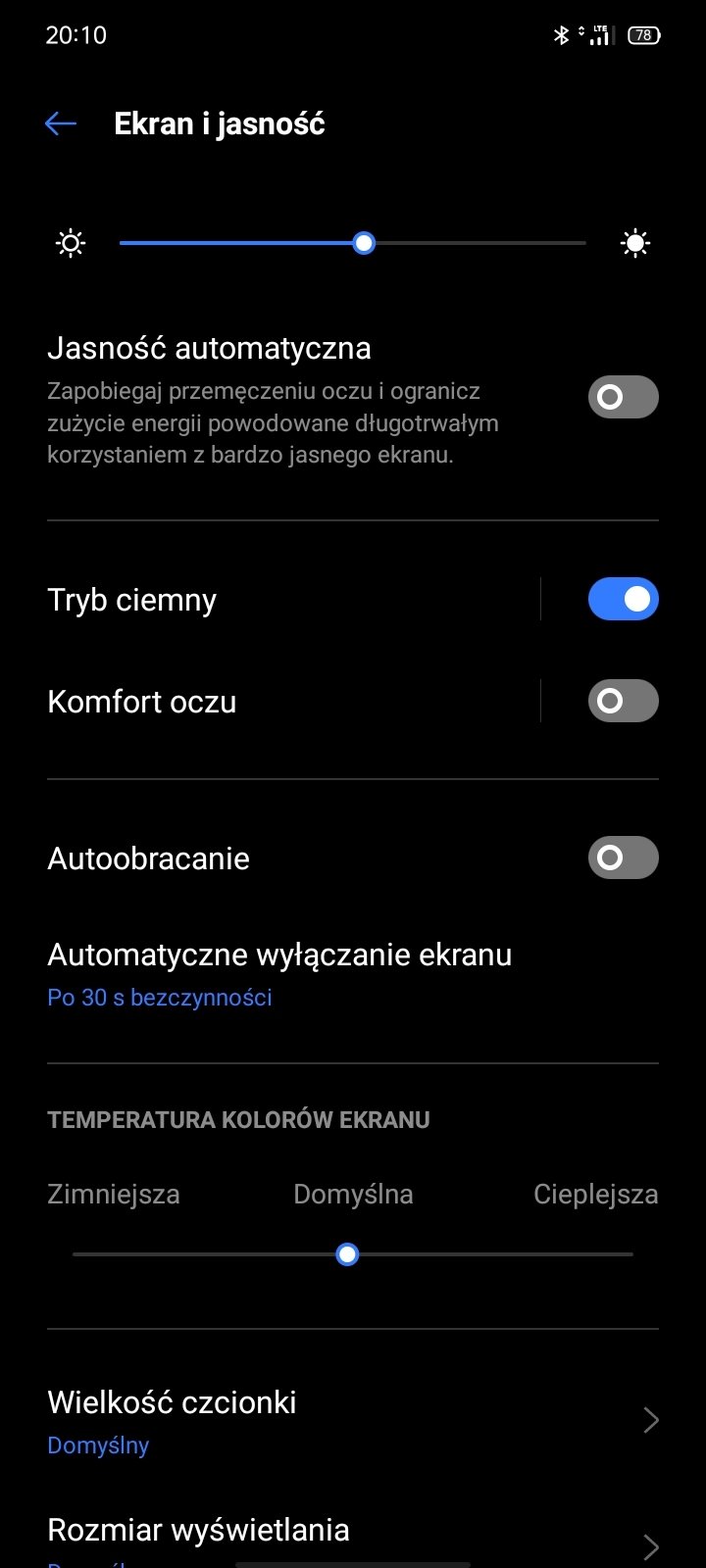Open Komfort oczu settings
This screenshot has height=1568, width=706.
click(292, 702)
